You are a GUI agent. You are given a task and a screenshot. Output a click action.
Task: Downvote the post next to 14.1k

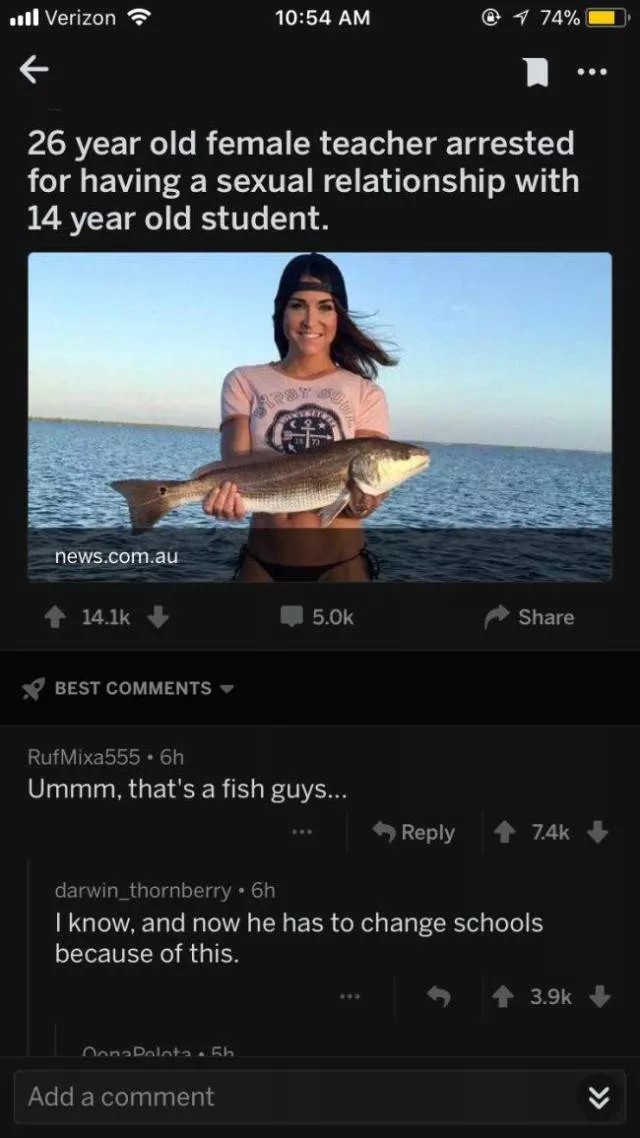(x=157, y=617)
